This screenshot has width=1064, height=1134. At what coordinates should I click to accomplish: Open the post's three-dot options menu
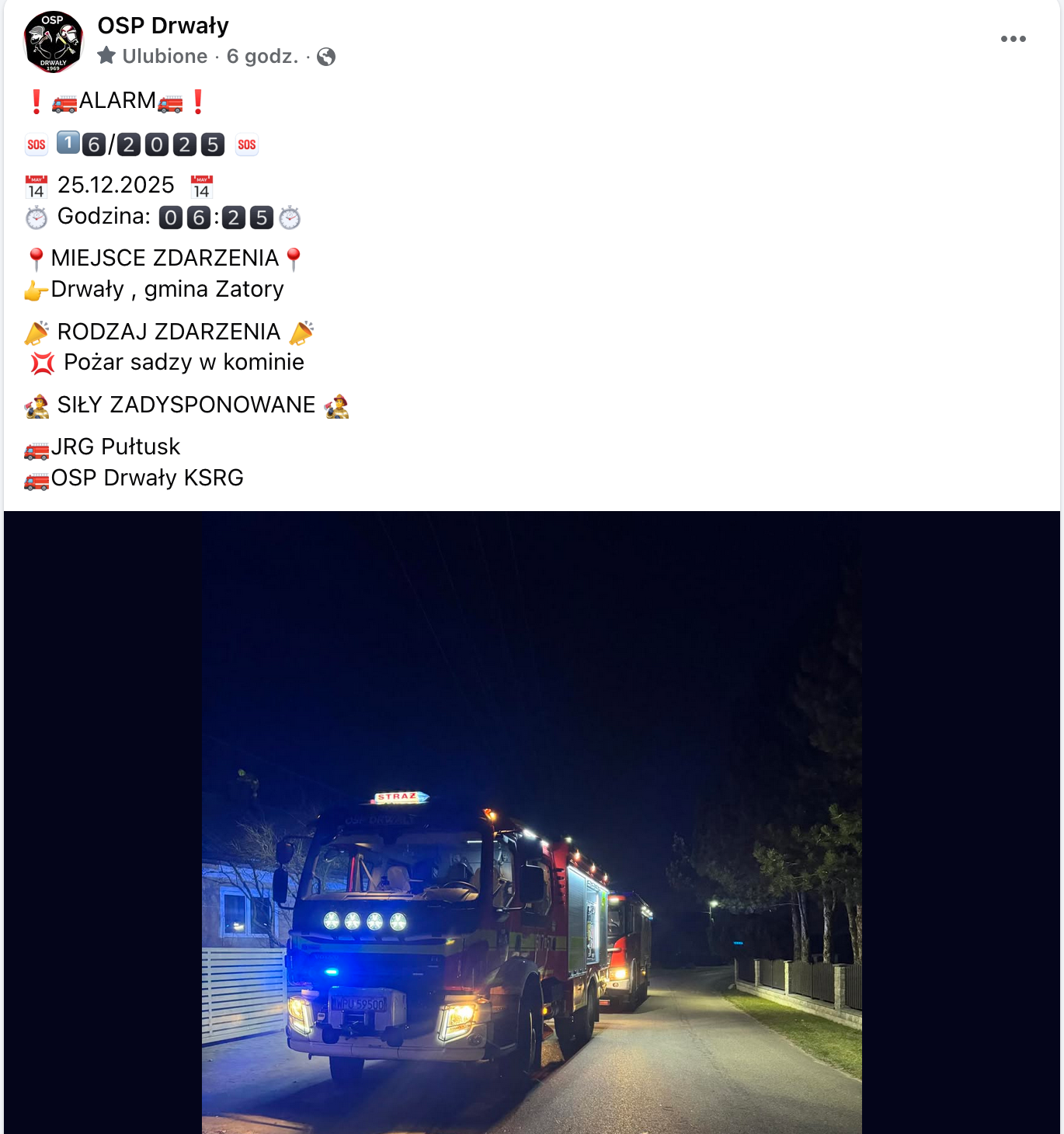[x=1013, y=39]
